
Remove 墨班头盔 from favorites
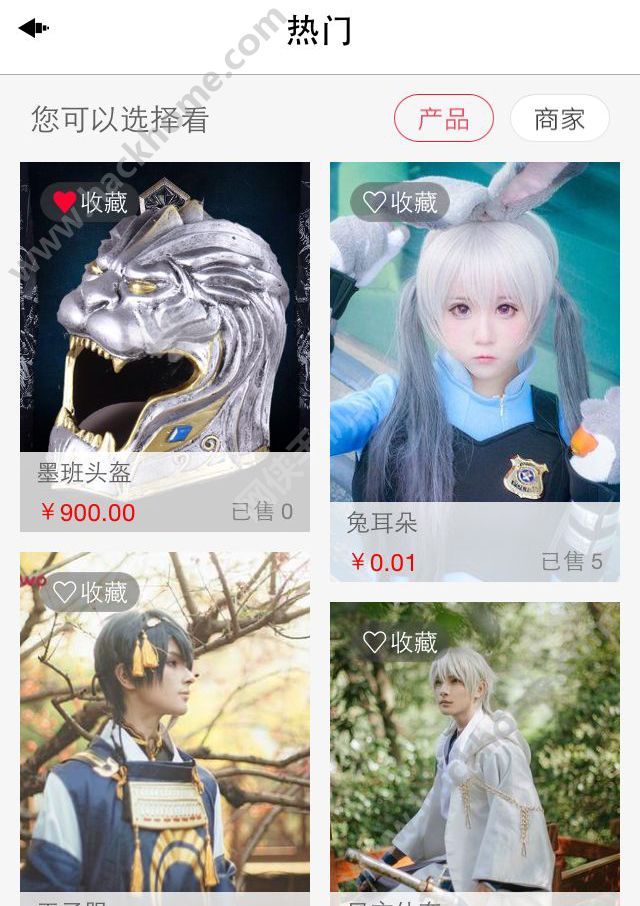[89, 202]
